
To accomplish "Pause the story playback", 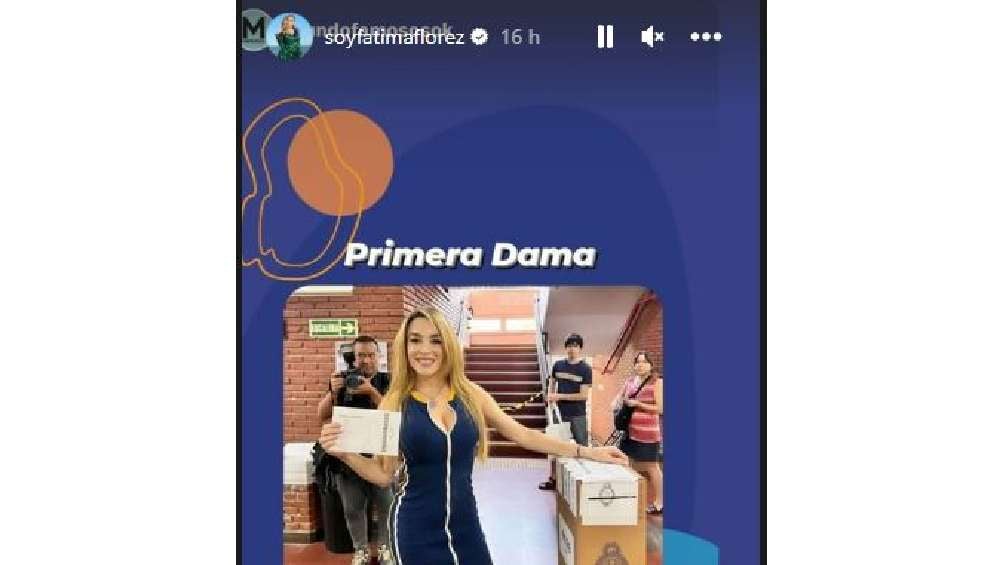I will pyautogui.click(x=605, y=37).
